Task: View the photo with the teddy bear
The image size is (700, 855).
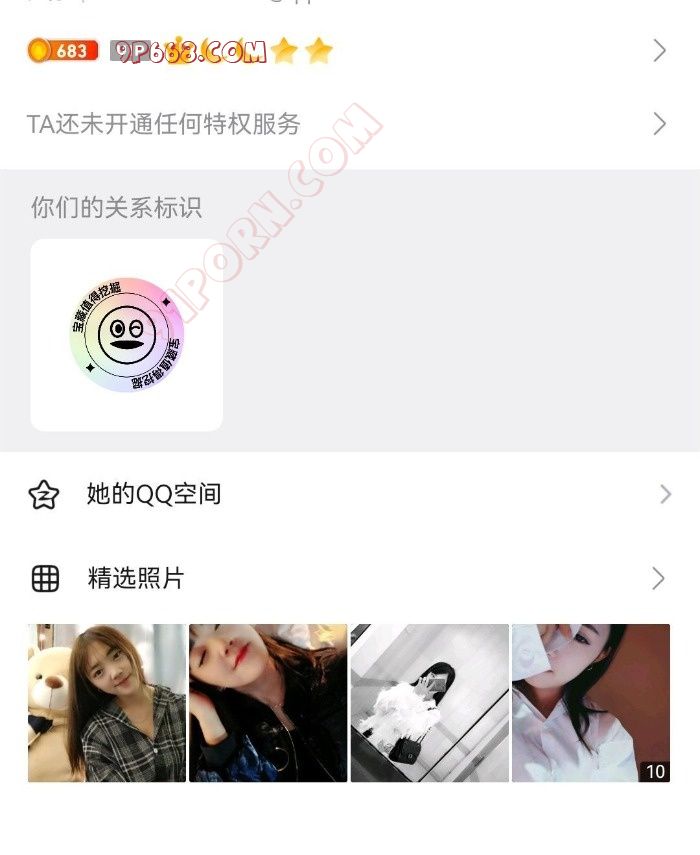Action: (107, 703)
